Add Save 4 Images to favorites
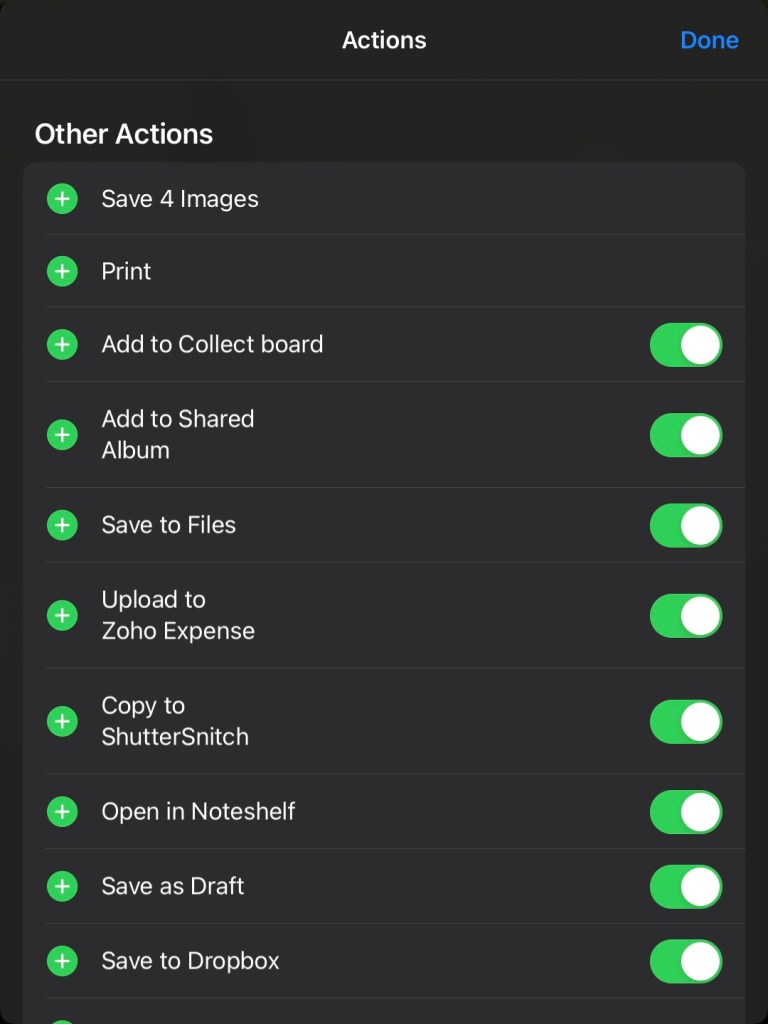 (62, 199)
